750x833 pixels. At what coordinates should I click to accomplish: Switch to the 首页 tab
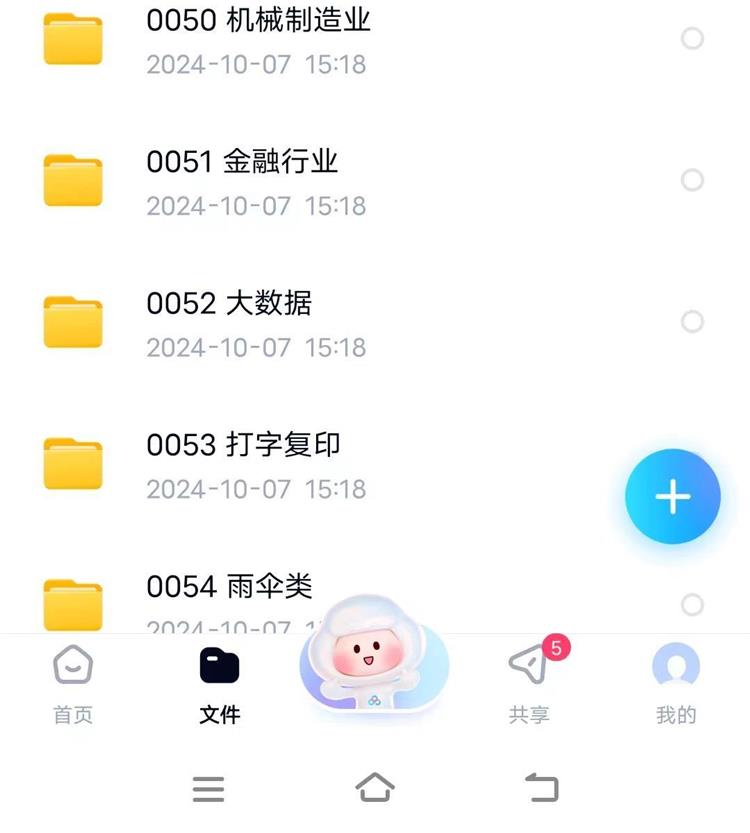click(x=71, y=685)
